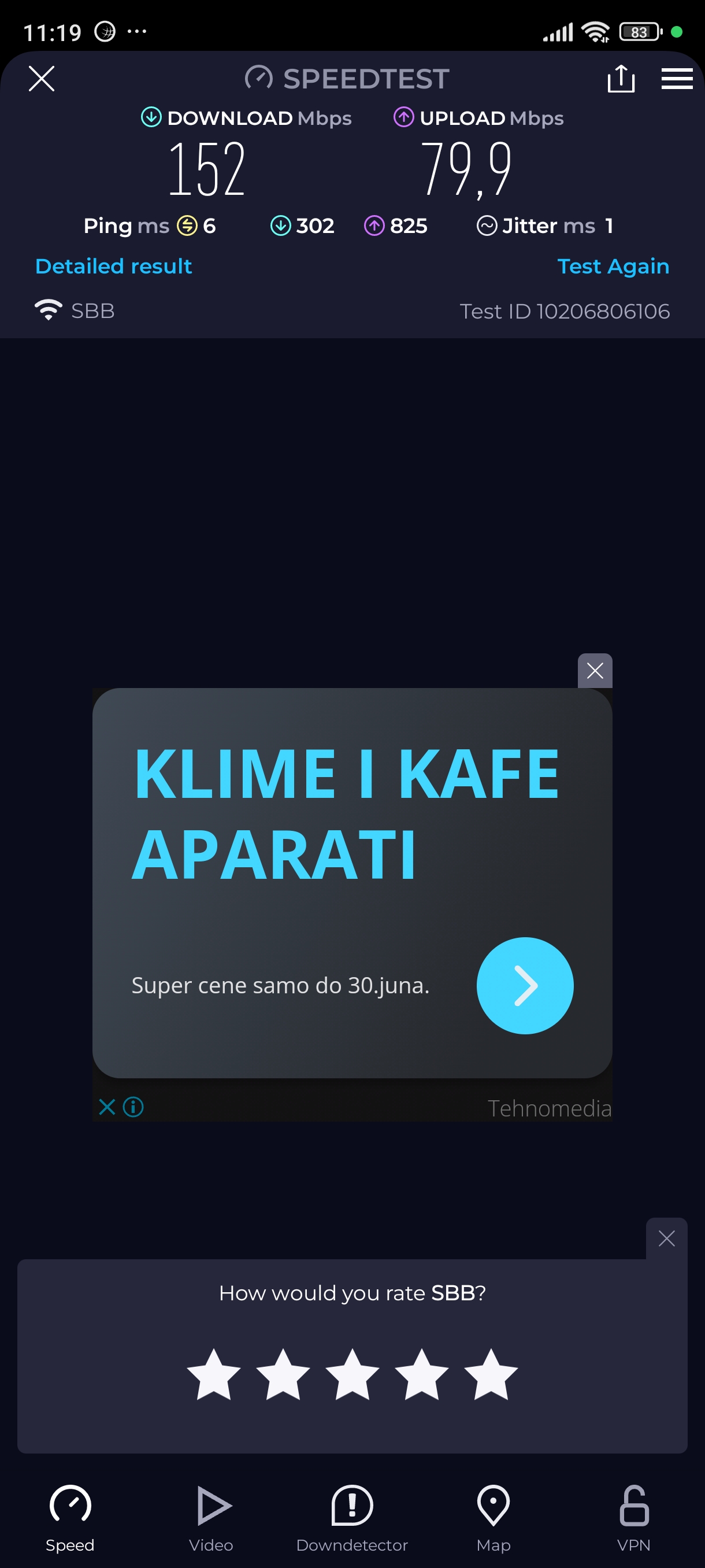Rate SBB one star

[x=213, y=1375]
